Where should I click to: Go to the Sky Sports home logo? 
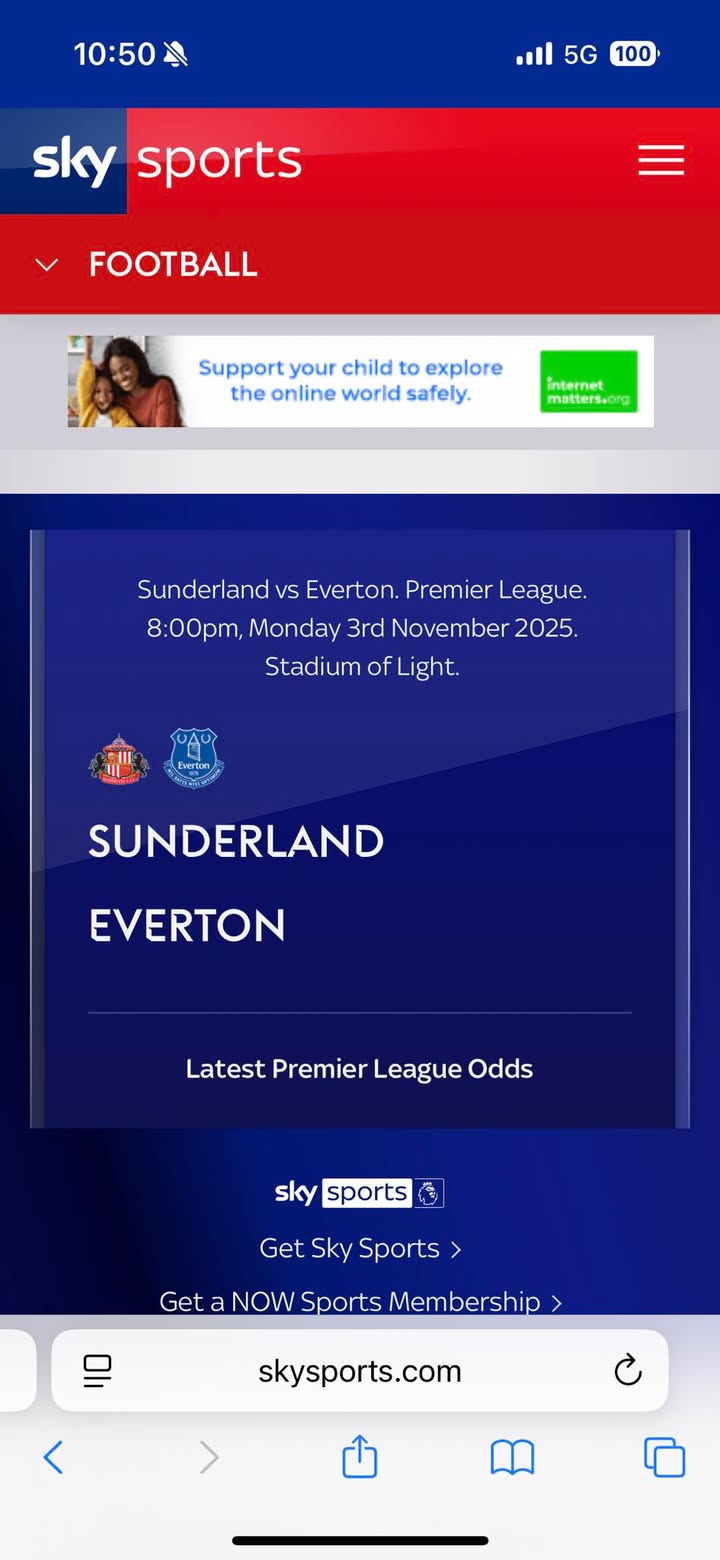165,160
